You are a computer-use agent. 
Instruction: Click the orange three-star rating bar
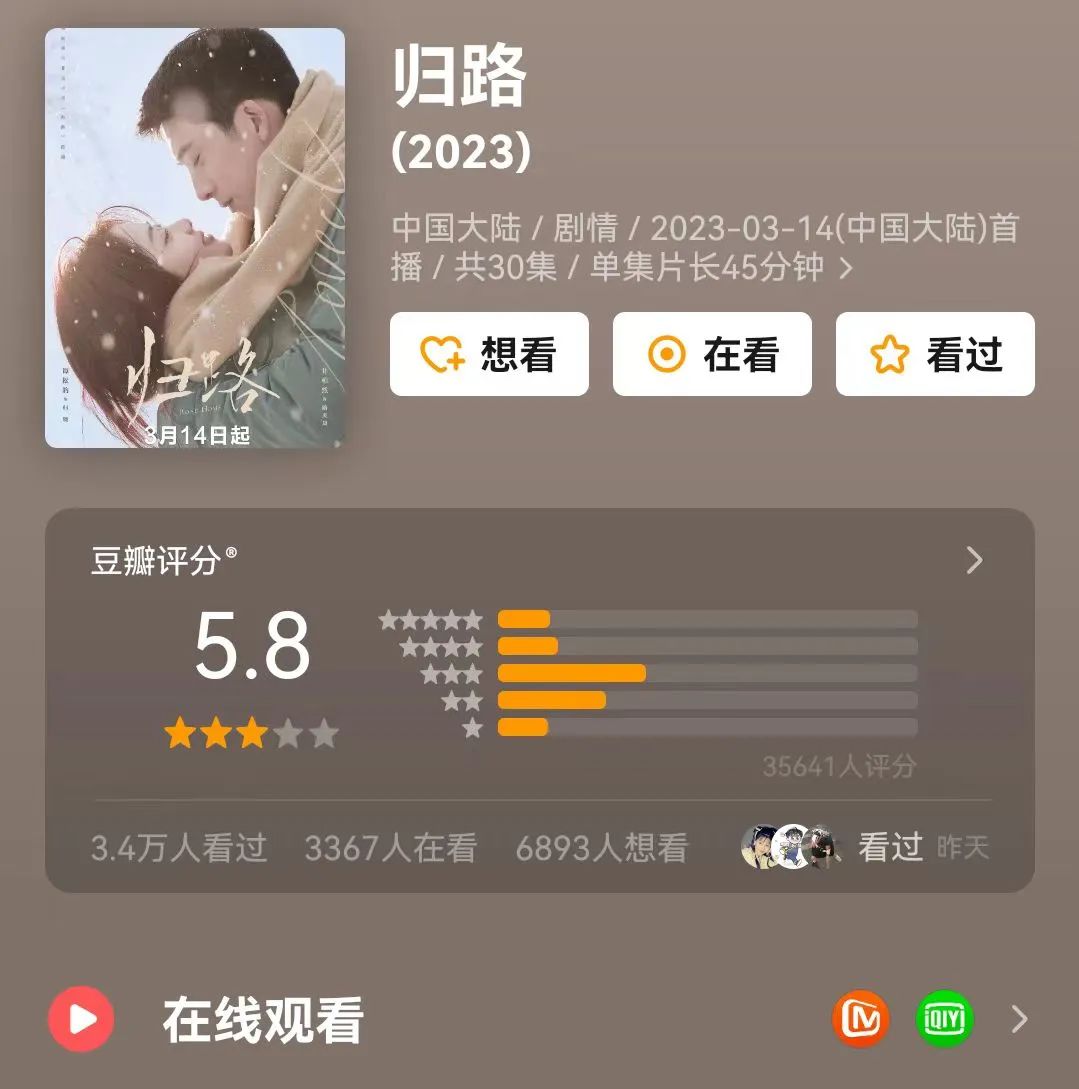point(572,673)
